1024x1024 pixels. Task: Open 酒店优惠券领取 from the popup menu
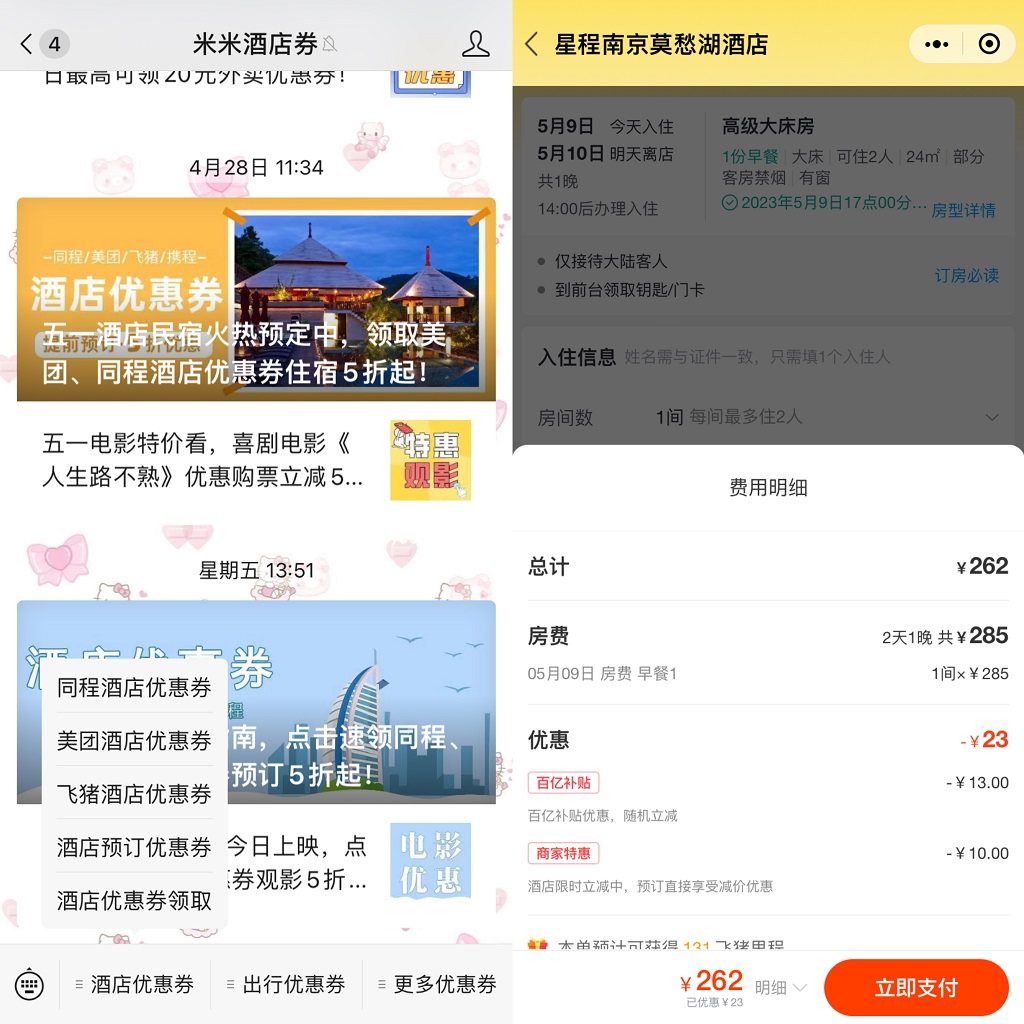[x=134, y=900]
